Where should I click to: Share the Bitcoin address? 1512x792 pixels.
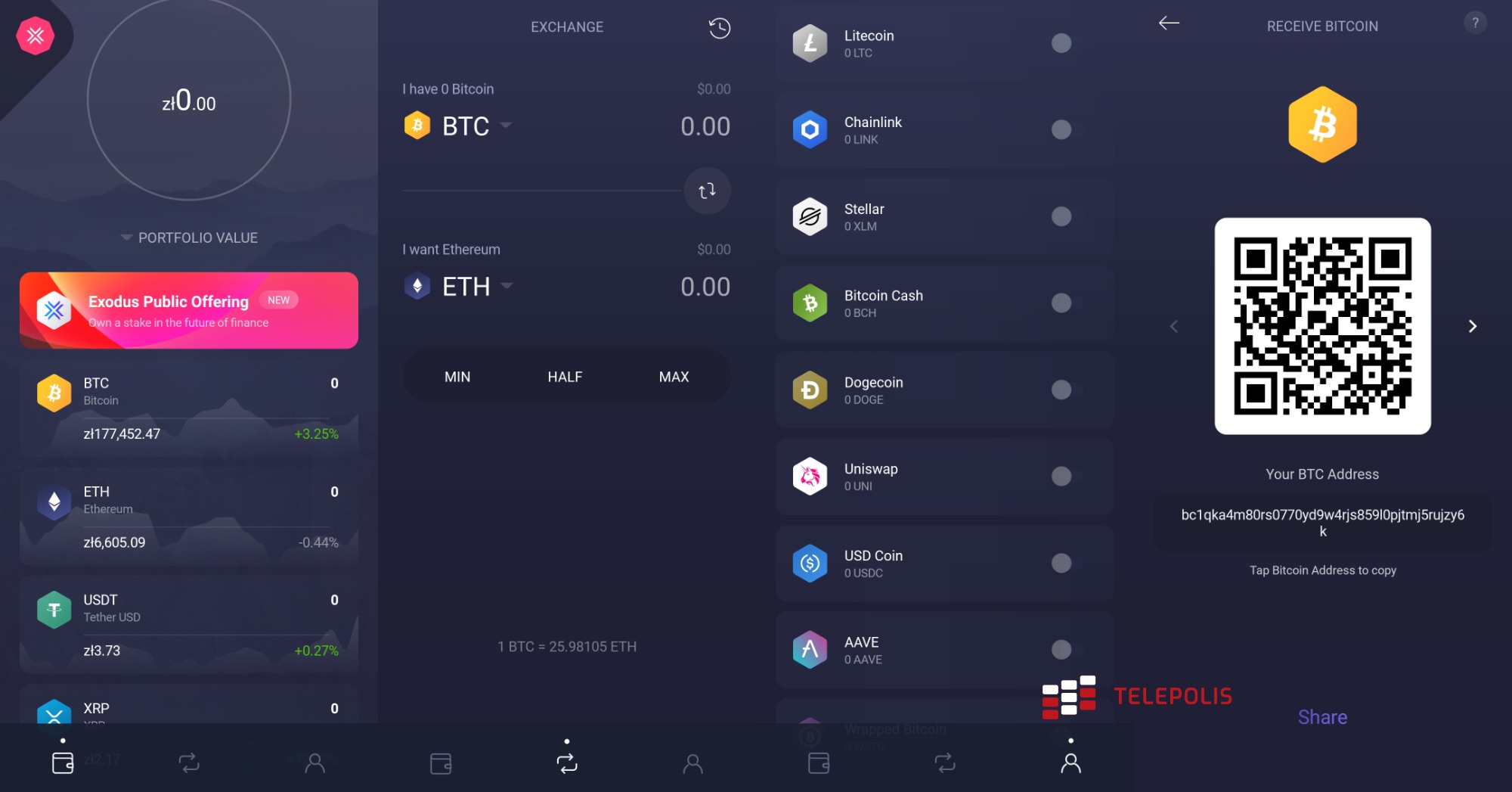tap(1322, 717)
